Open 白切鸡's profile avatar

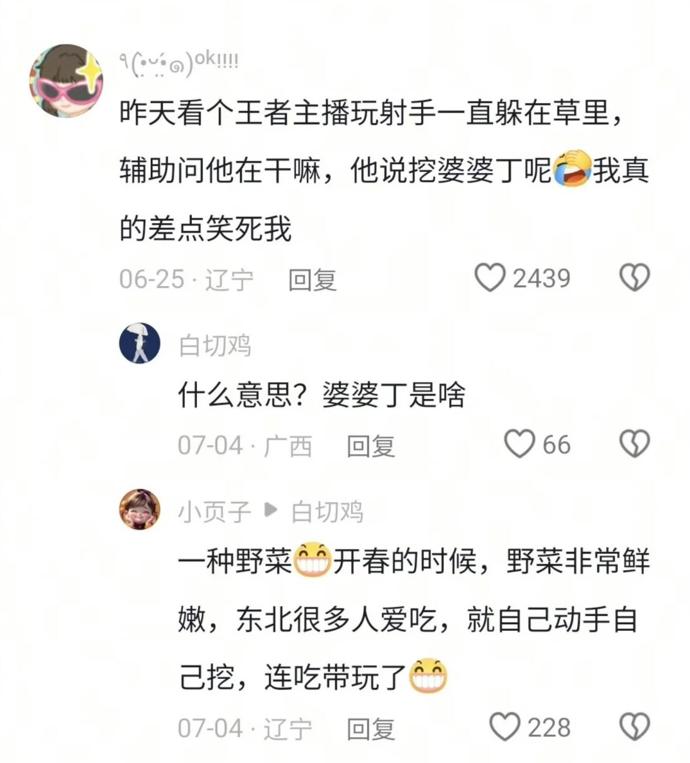pos(140,344)
